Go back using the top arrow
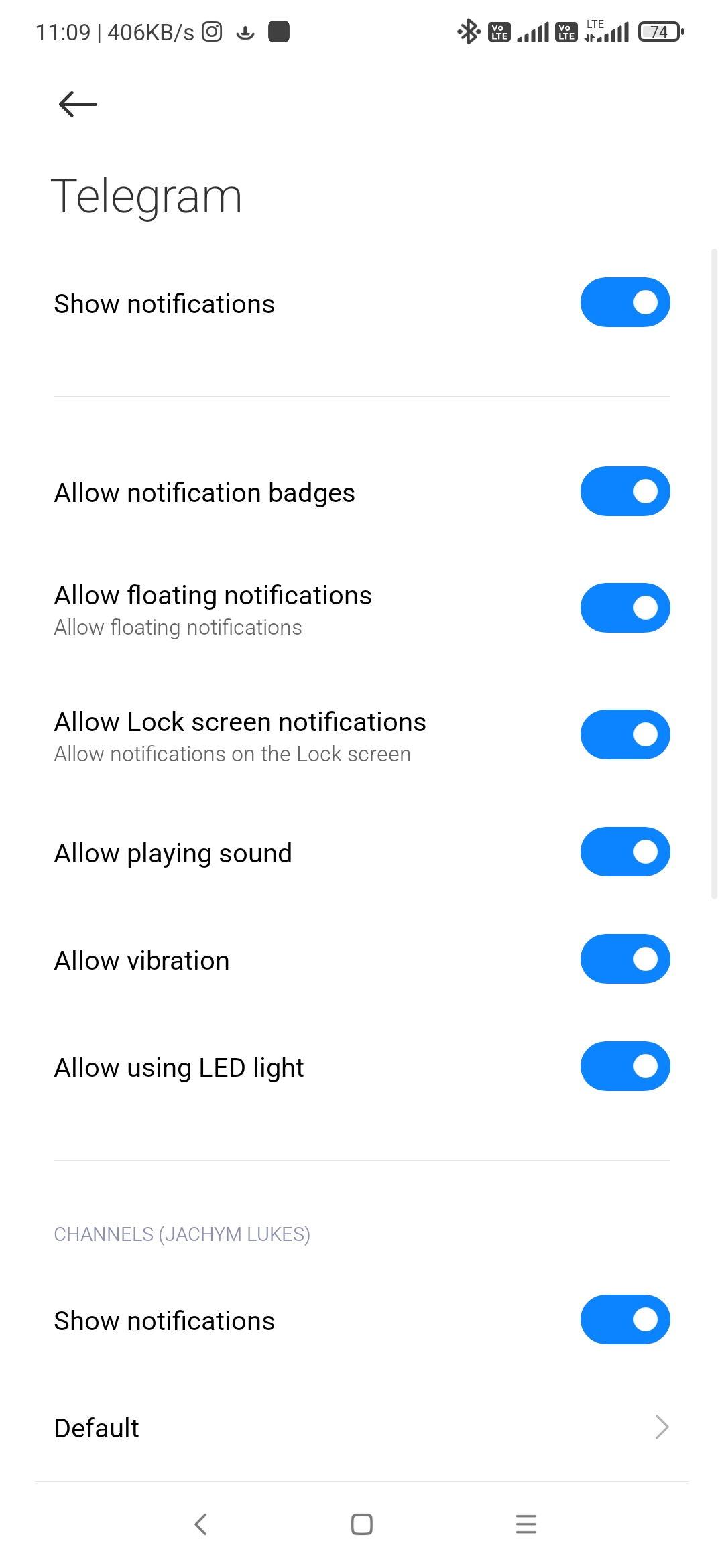The width and height of the screenshot is (724, 1568). (x=78, y=104)
